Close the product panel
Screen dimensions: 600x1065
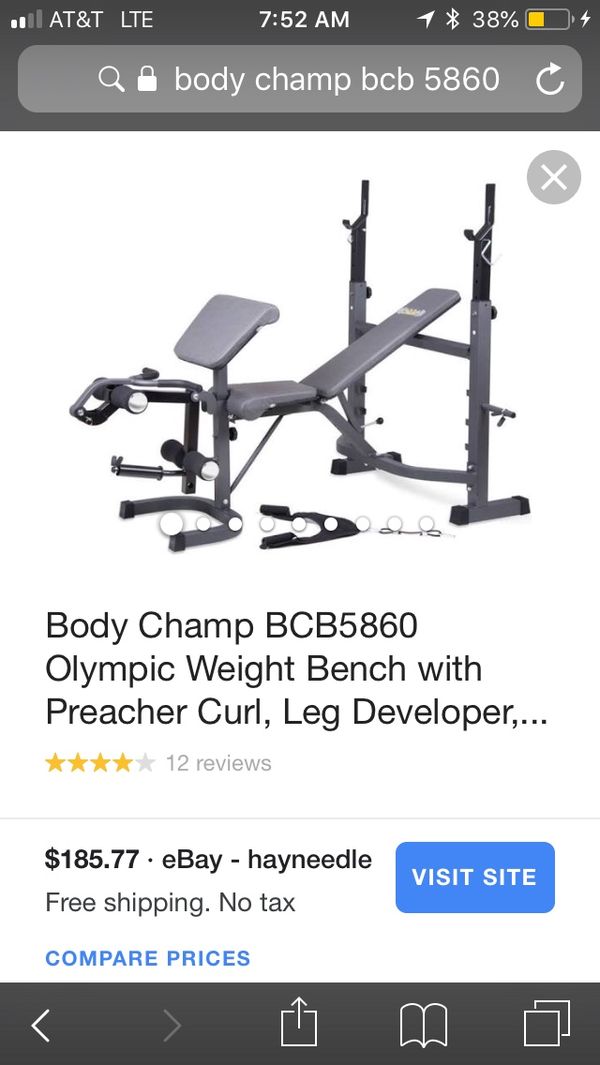pos(554,177)
